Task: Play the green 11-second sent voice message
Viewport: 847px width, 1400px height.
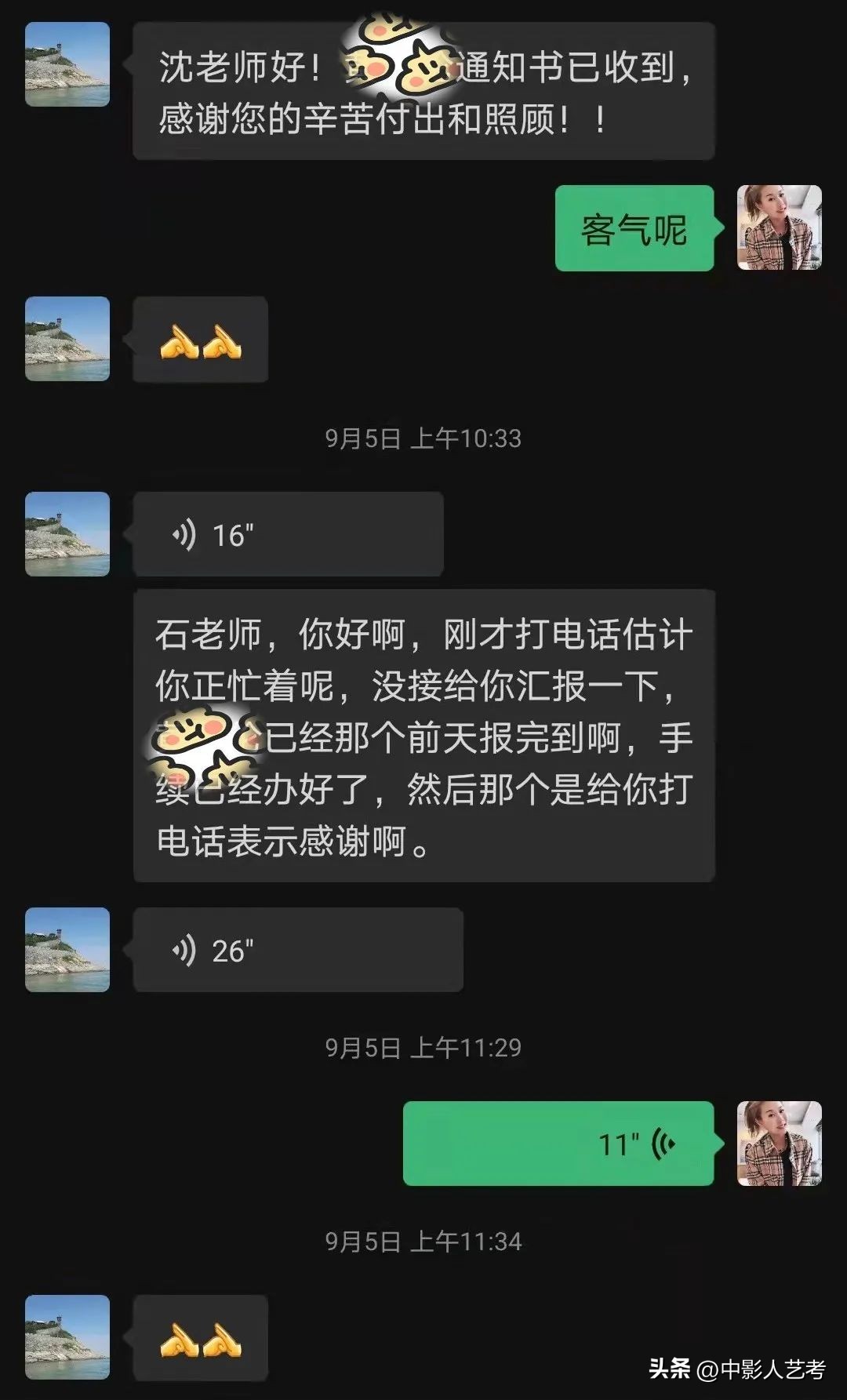Action: 557,1144
